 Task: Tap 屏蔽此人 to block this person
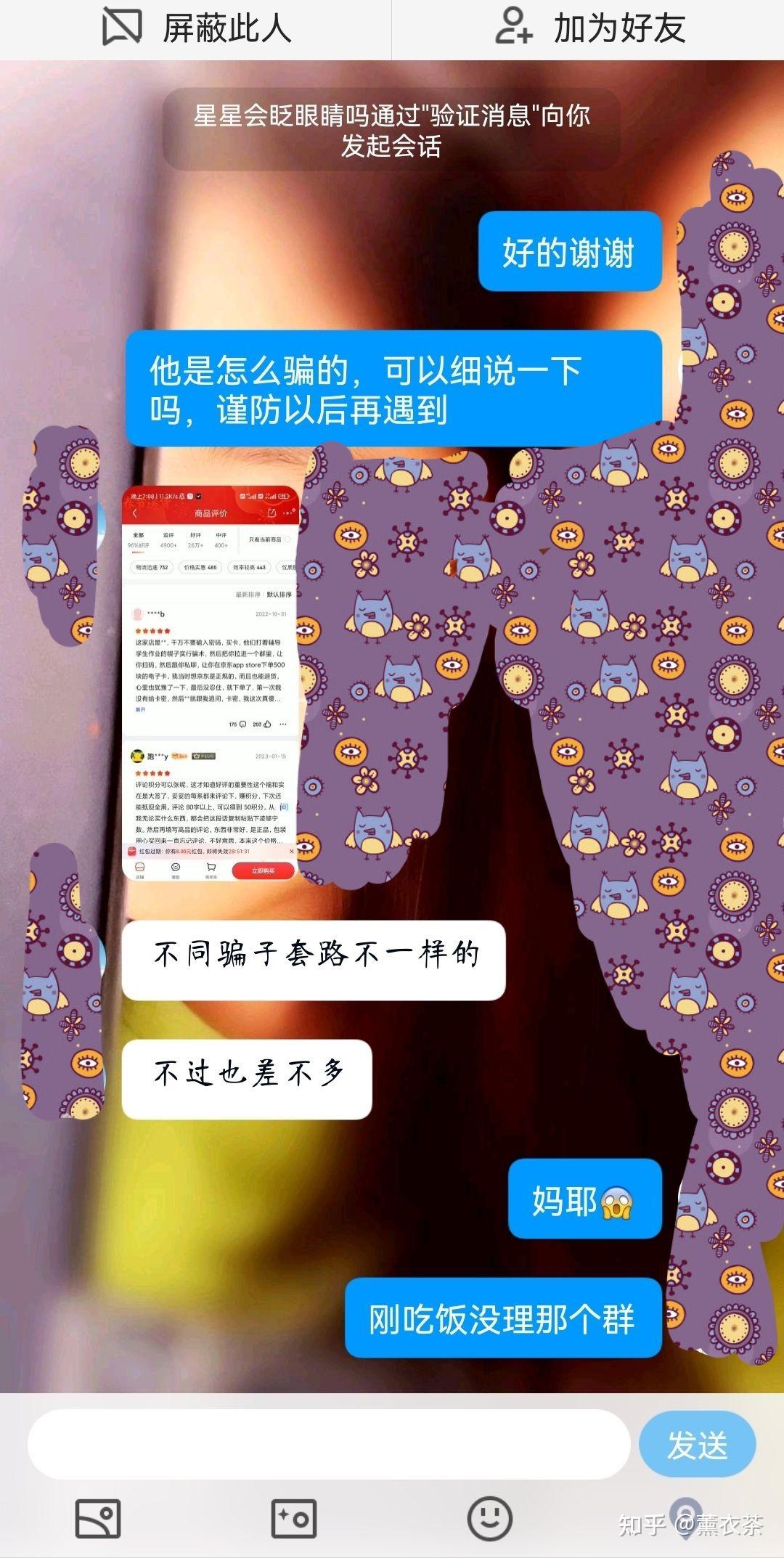click(196, 29)
